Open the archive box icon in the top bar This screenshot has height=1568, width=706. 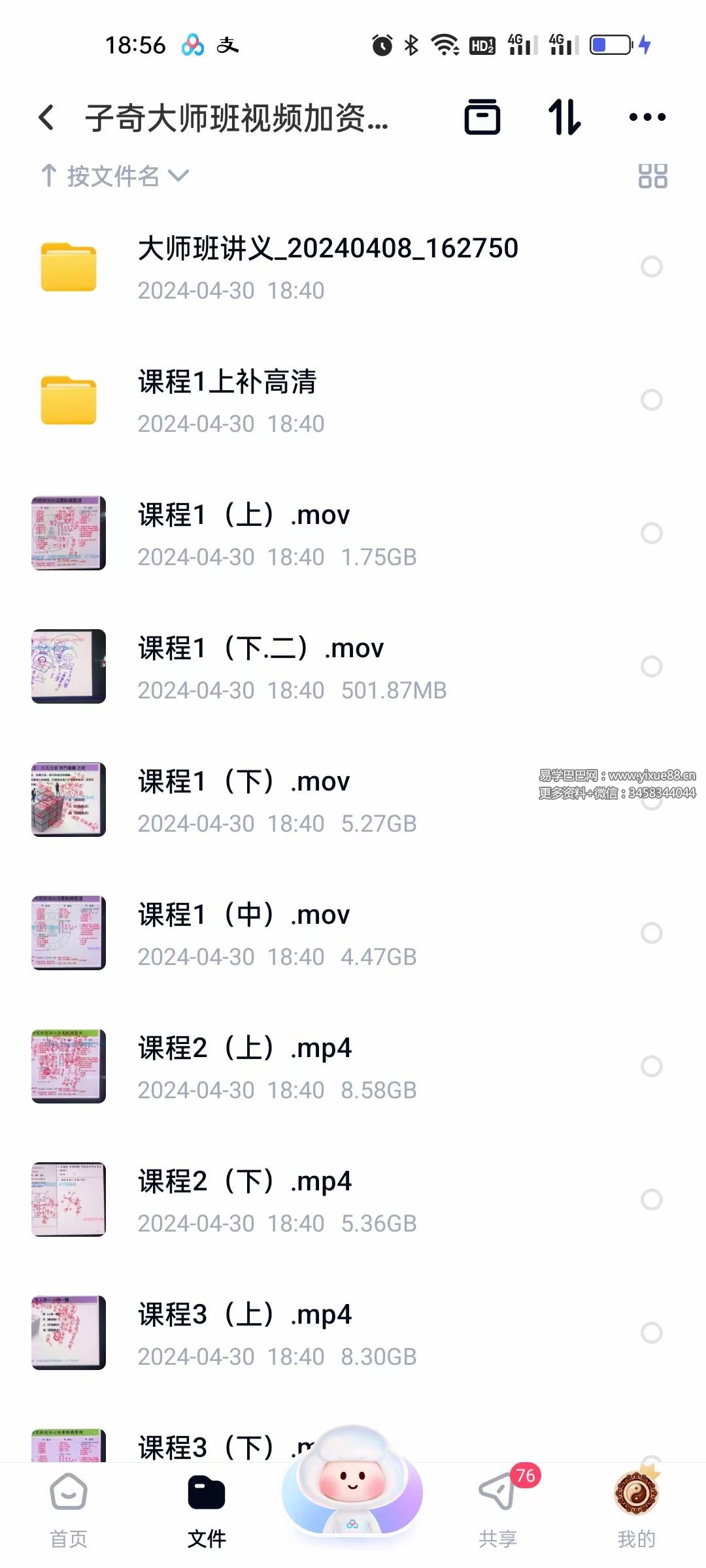pos(482,118)
